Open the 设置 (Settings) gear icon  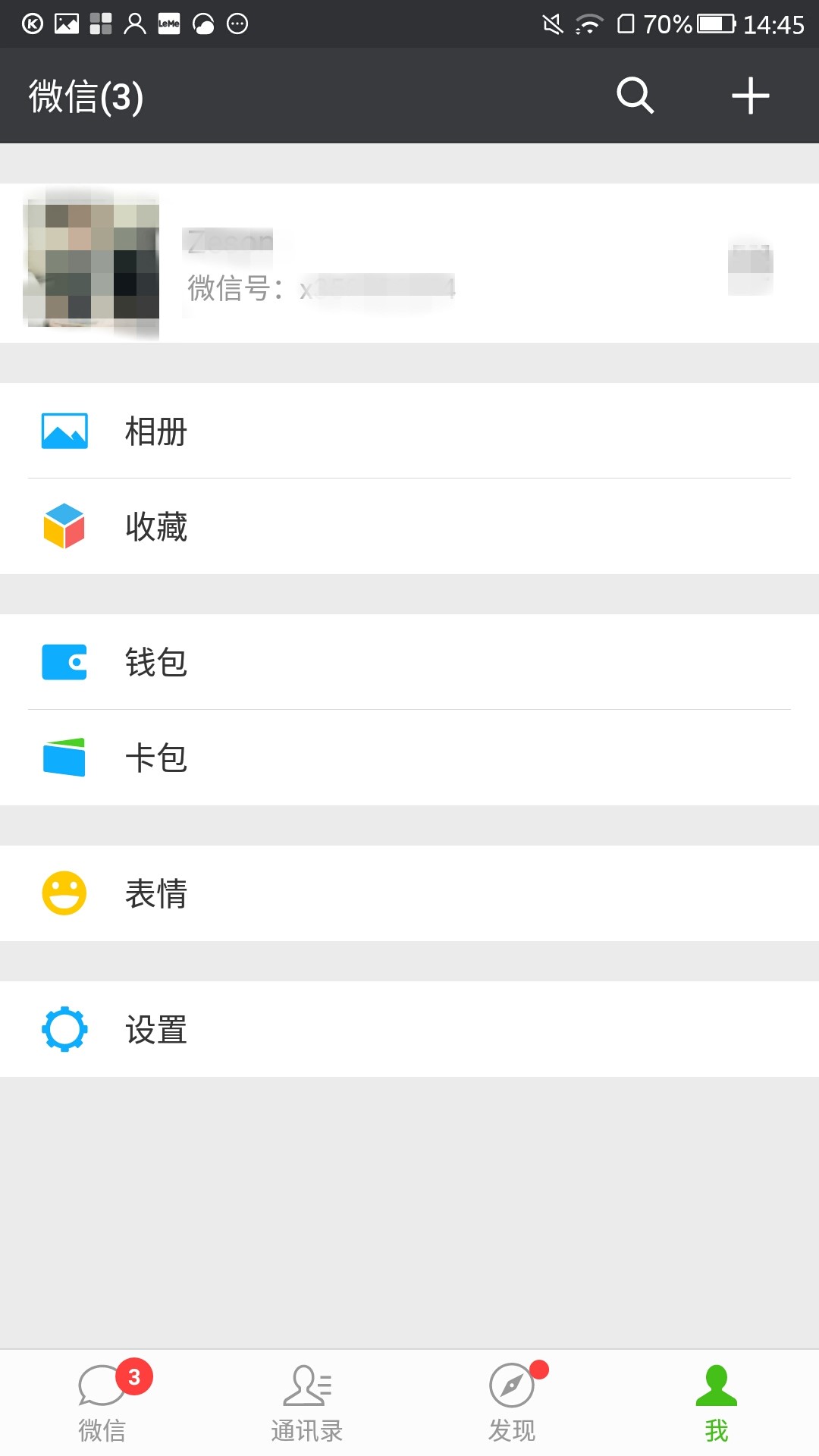64,1028
